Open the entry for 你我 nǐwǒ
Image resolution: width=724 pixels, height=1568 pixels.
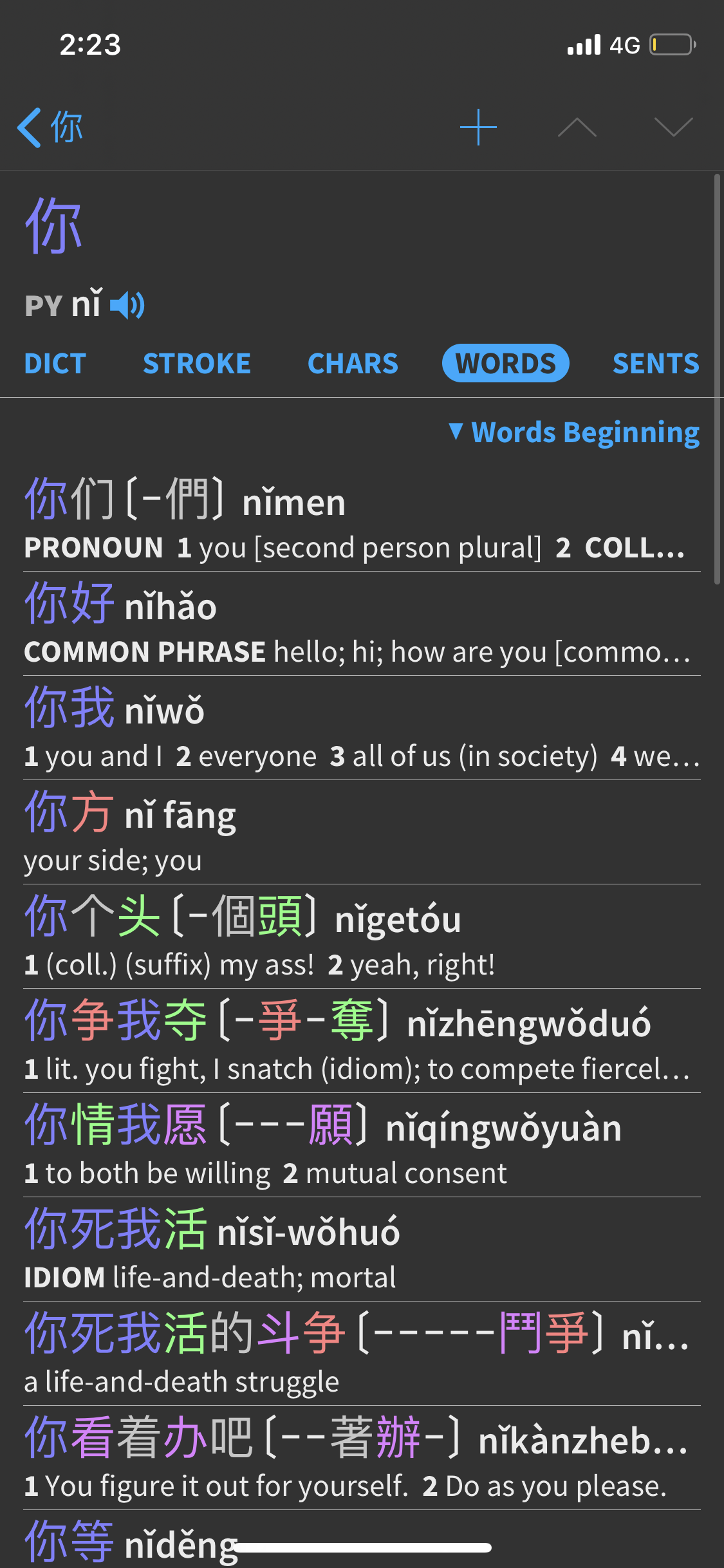click(362, 729)
